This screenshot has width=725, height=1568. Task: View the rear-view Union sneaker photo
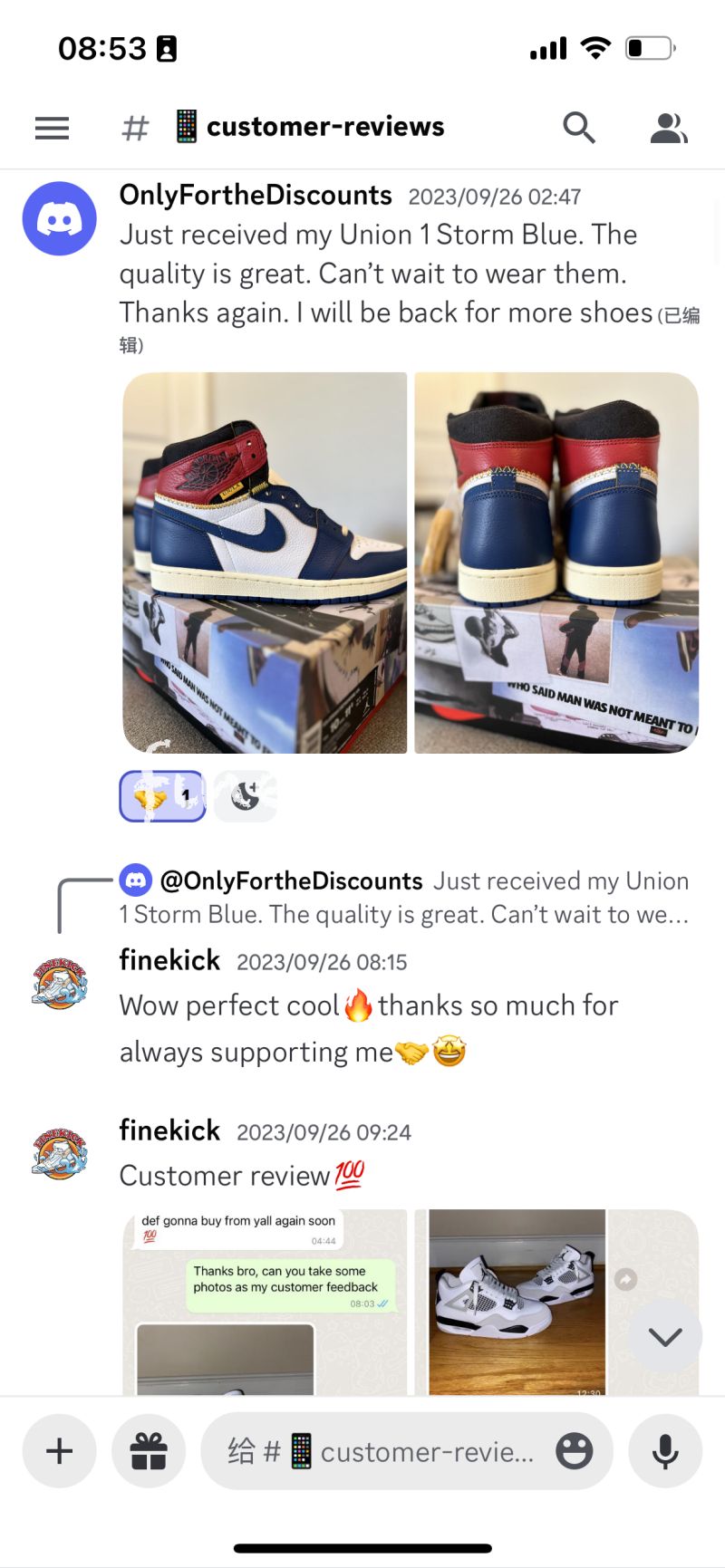tap(556, 563)
